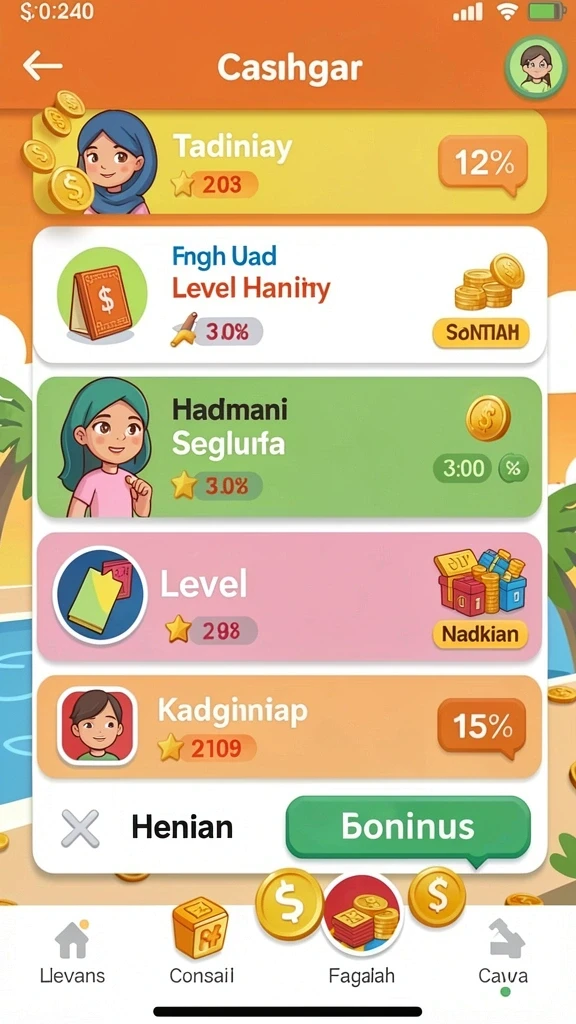Switch to the Fagalah tab

coord(361,935)
